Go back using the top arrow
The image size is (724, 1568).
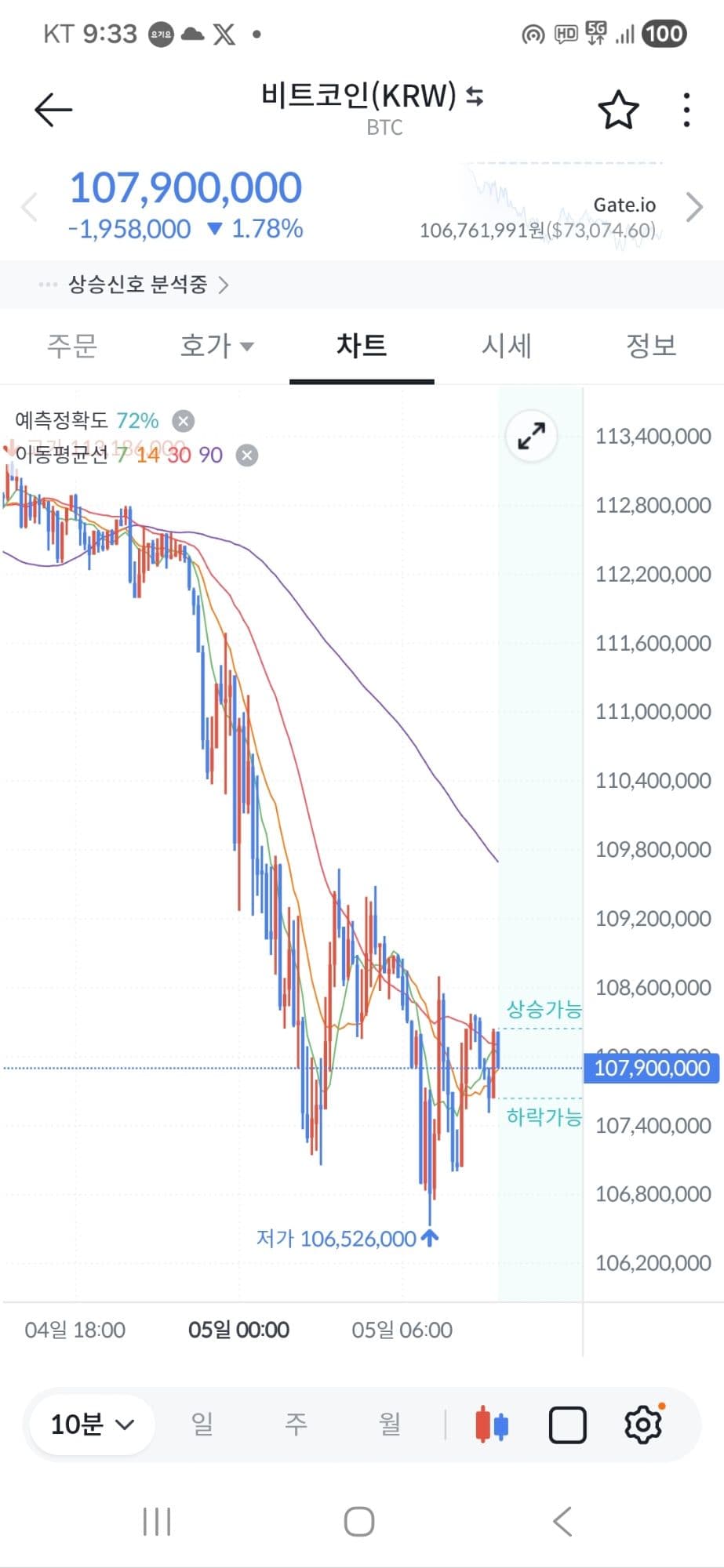point(53,110)
